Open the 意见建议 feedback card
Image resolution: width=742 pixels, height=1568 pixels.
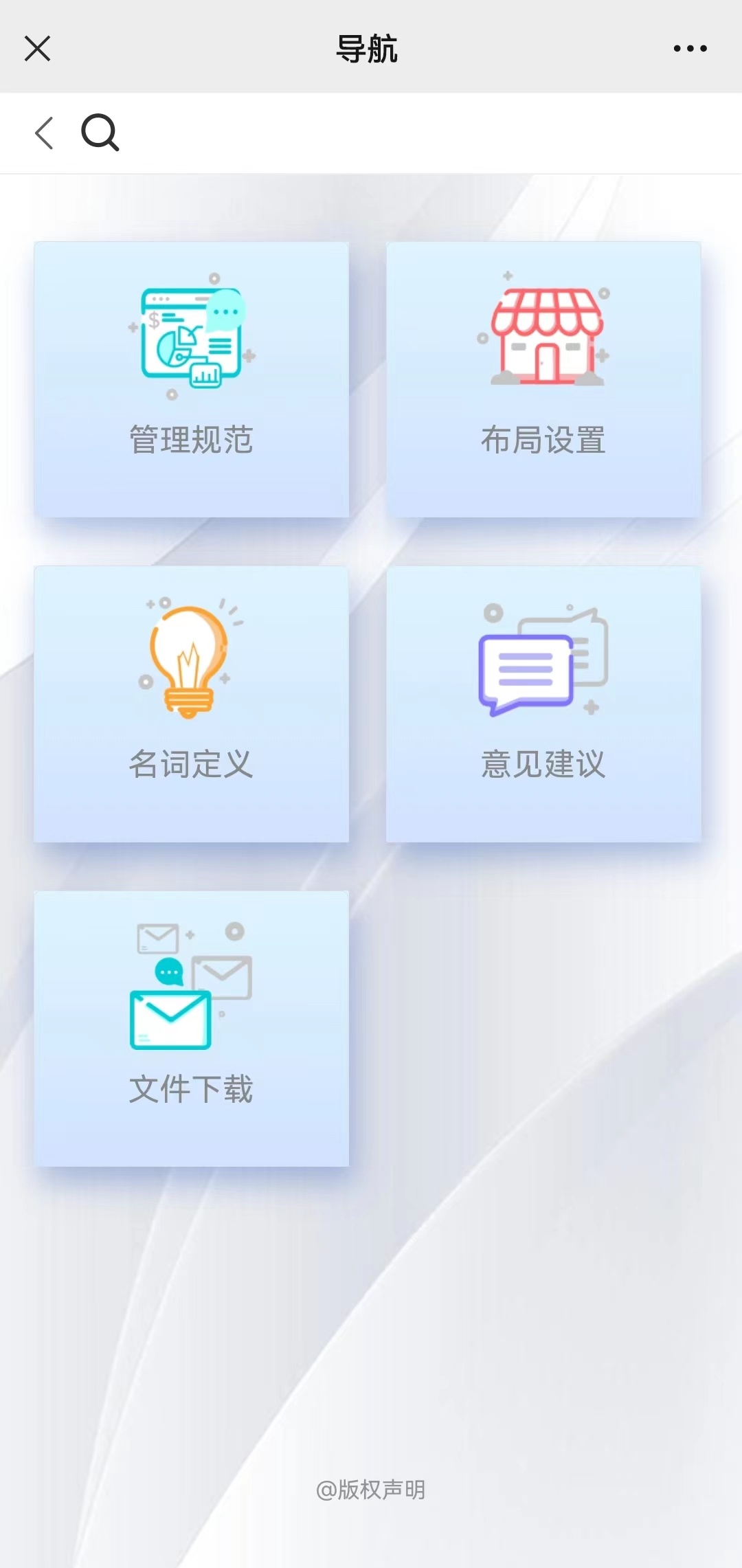(x=543, y=704)
